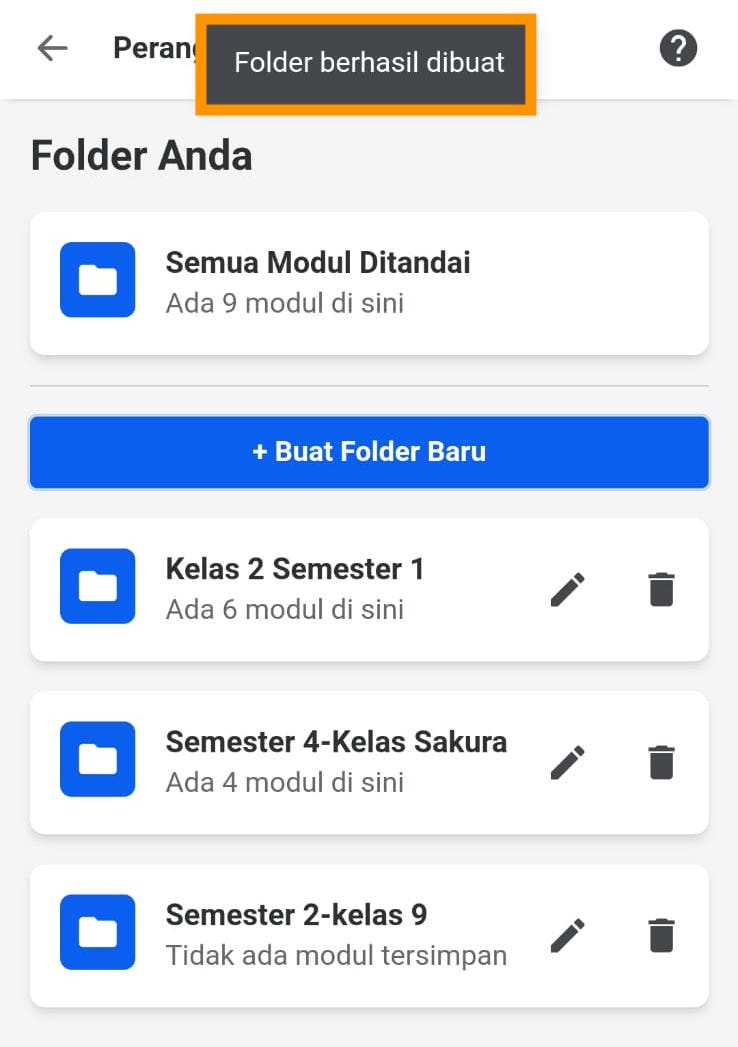Delete the Kelas 2 Semester 1 folder
Screen dimensions: 738x1047
pos(661,589)
